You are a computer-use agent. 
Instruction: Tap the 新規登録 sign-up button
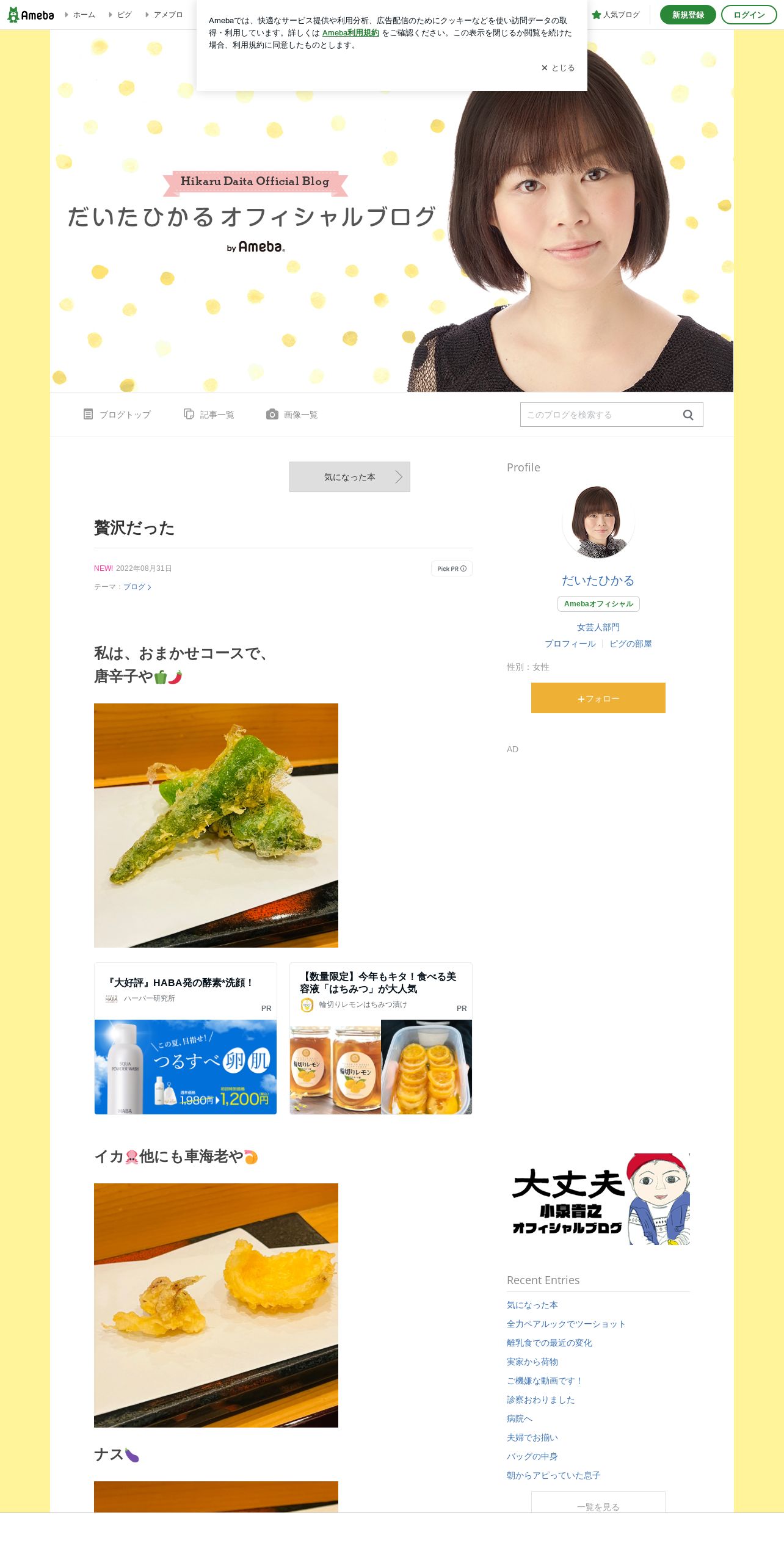point(688,15)
